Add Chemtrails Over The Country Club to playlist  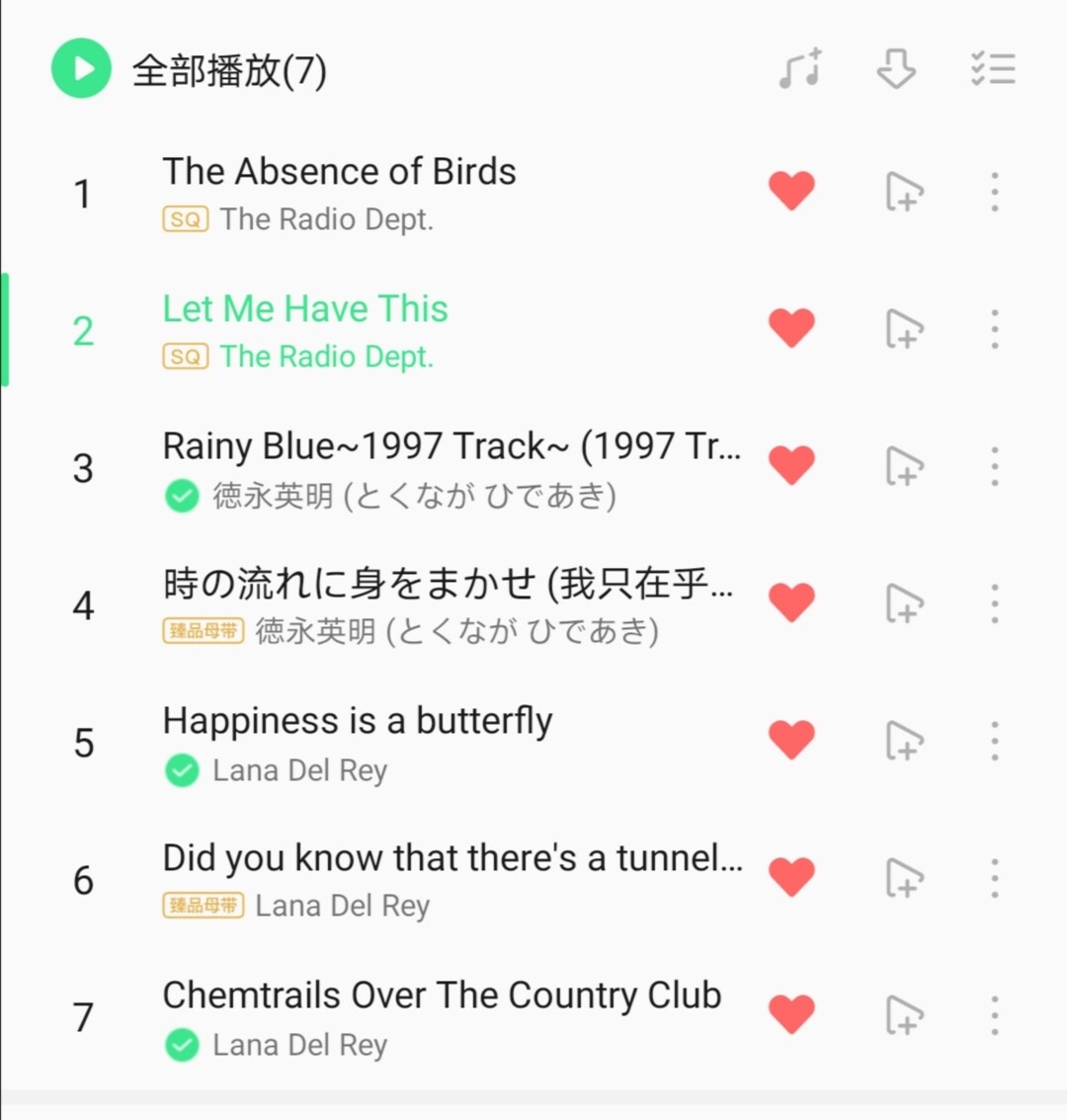tap(903, 1014)
